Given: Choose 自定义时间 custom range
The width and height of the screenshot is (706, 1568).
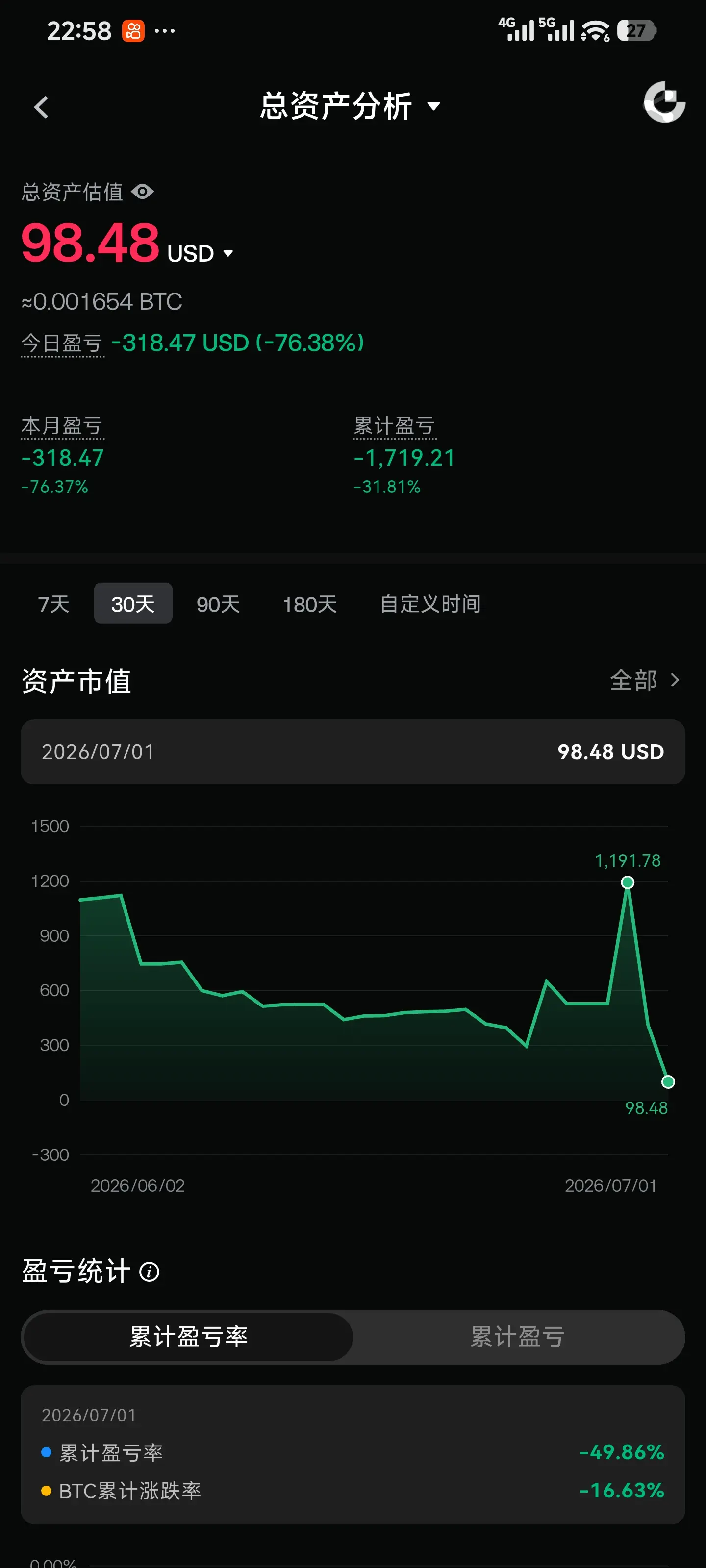Looking at the screenshot, I should [430, 604].
